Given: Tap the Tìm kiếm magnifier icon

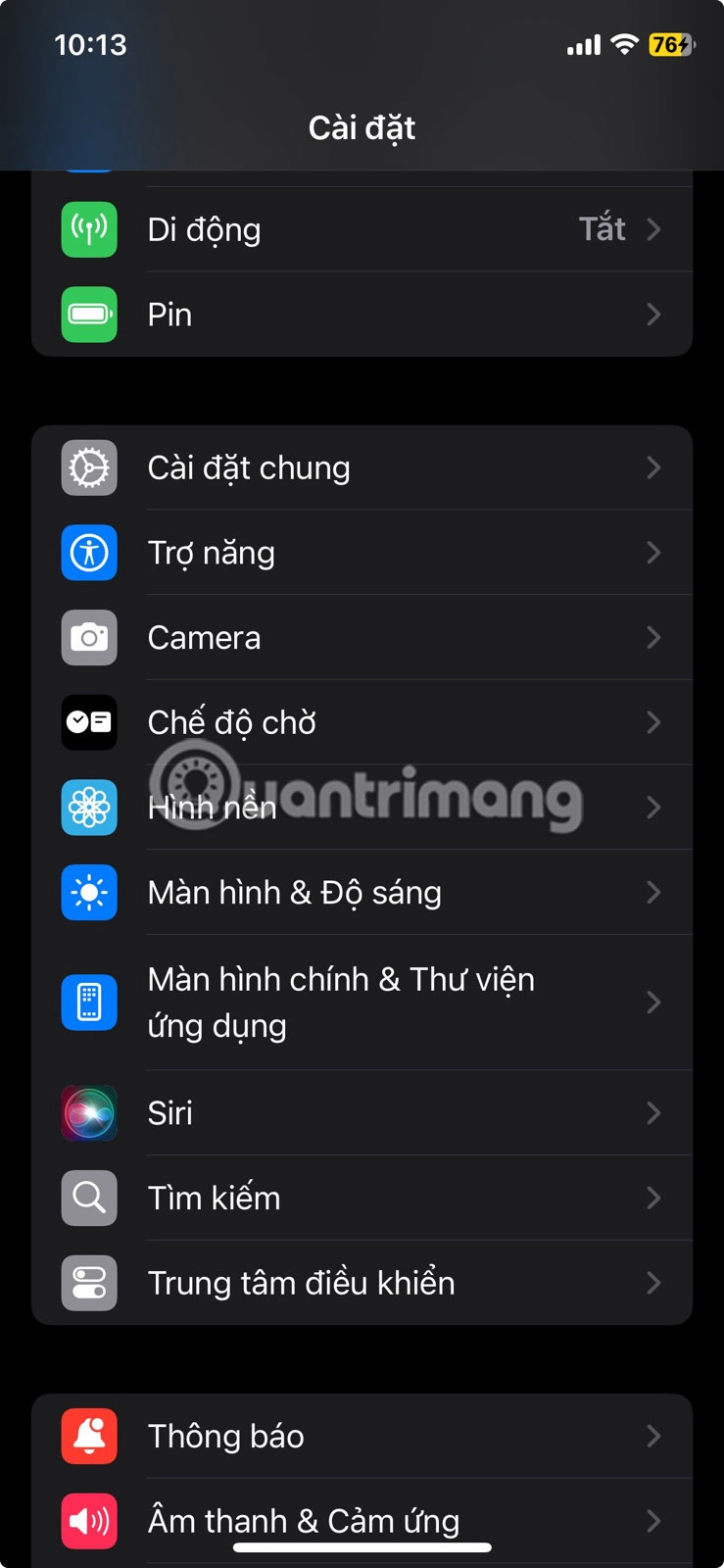Looking at the screenshot, I should (88, 1198).
